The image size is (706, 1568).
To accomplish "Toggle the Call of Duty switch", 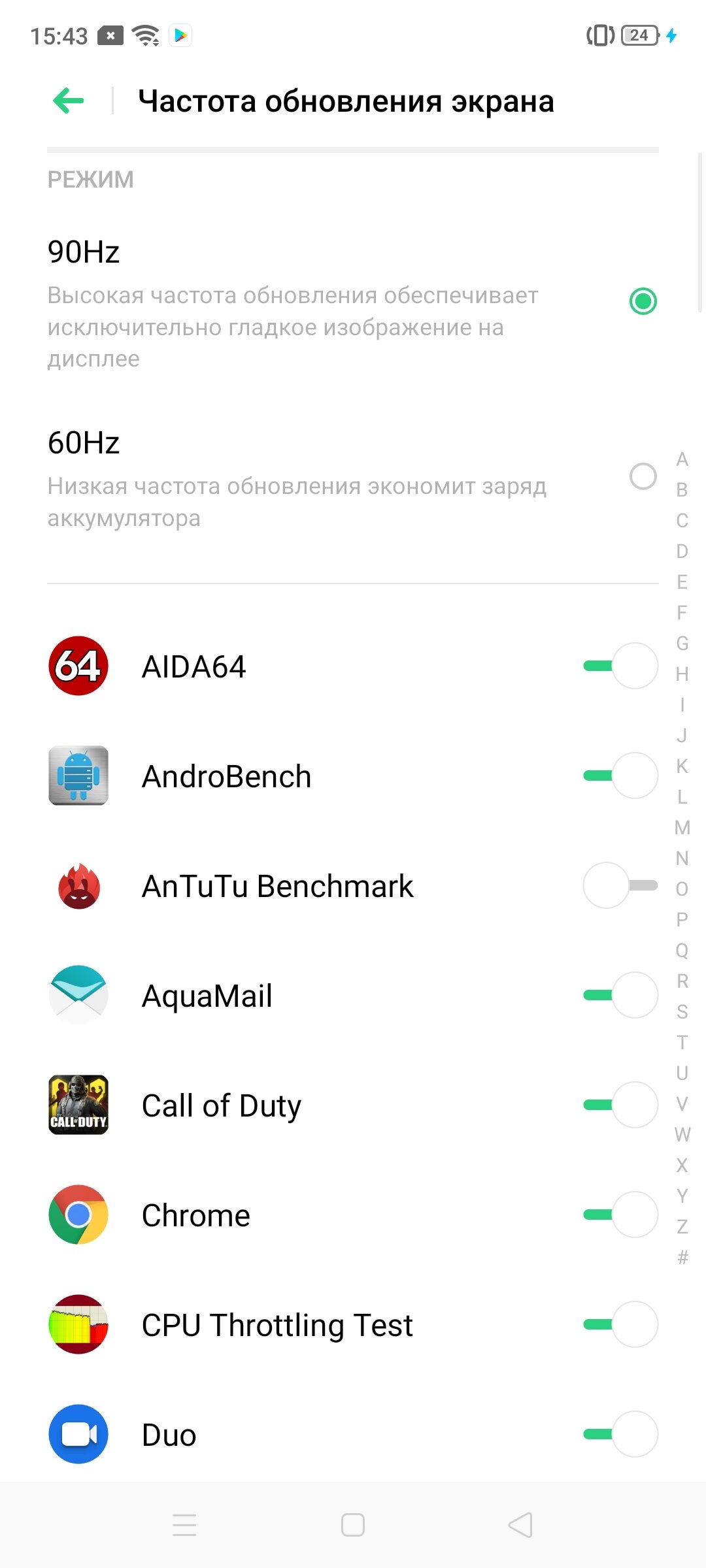I will coord(620,1105).
